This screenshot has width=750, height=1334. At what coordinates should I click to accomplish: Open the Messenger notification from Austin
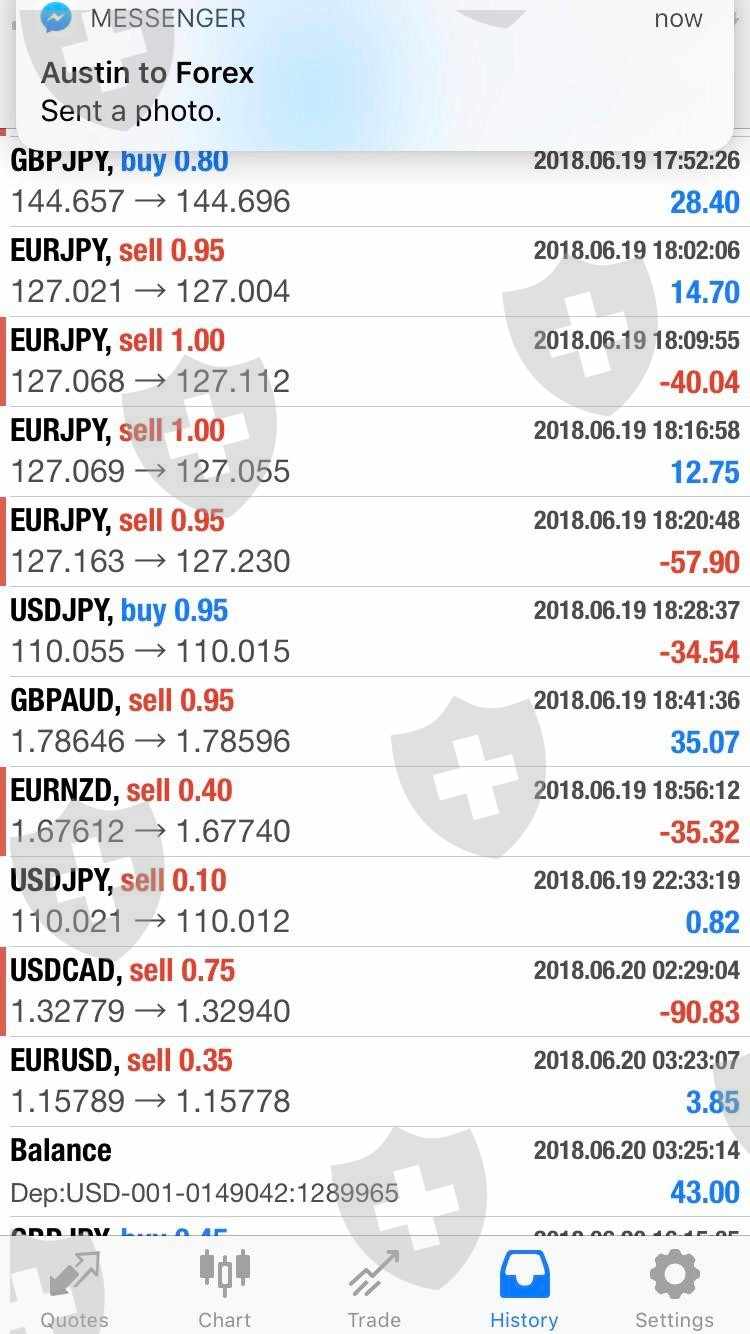click(375, 75)
